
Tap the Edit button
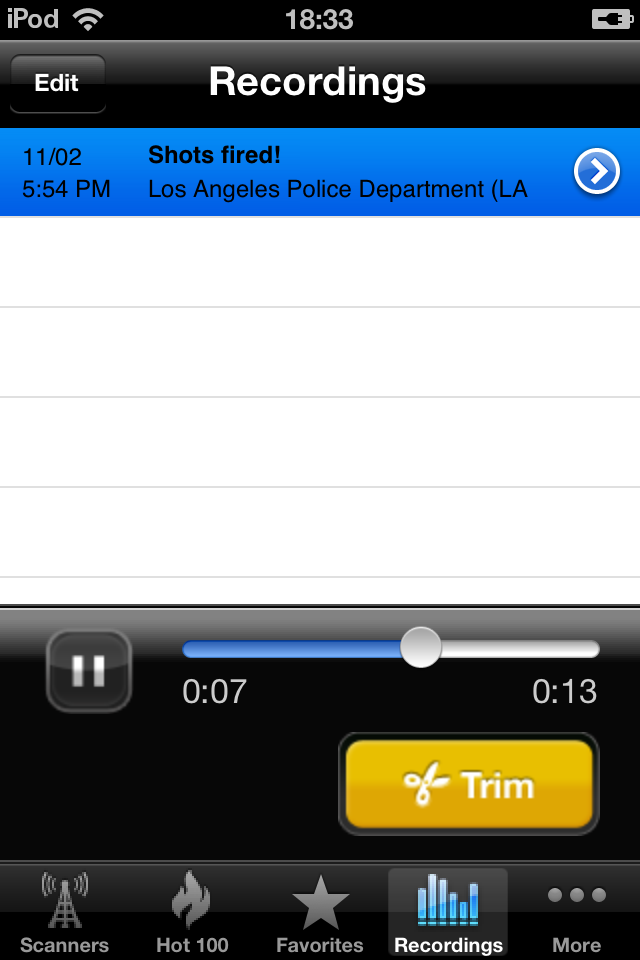(57, 83)
